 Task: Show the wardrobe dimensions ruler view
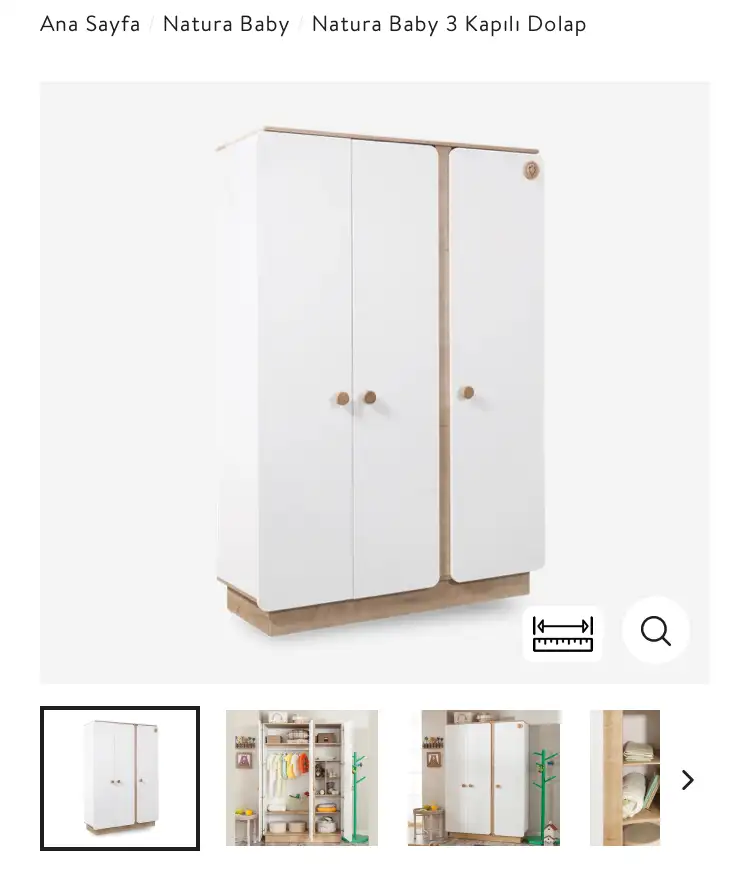click(563, 633)
